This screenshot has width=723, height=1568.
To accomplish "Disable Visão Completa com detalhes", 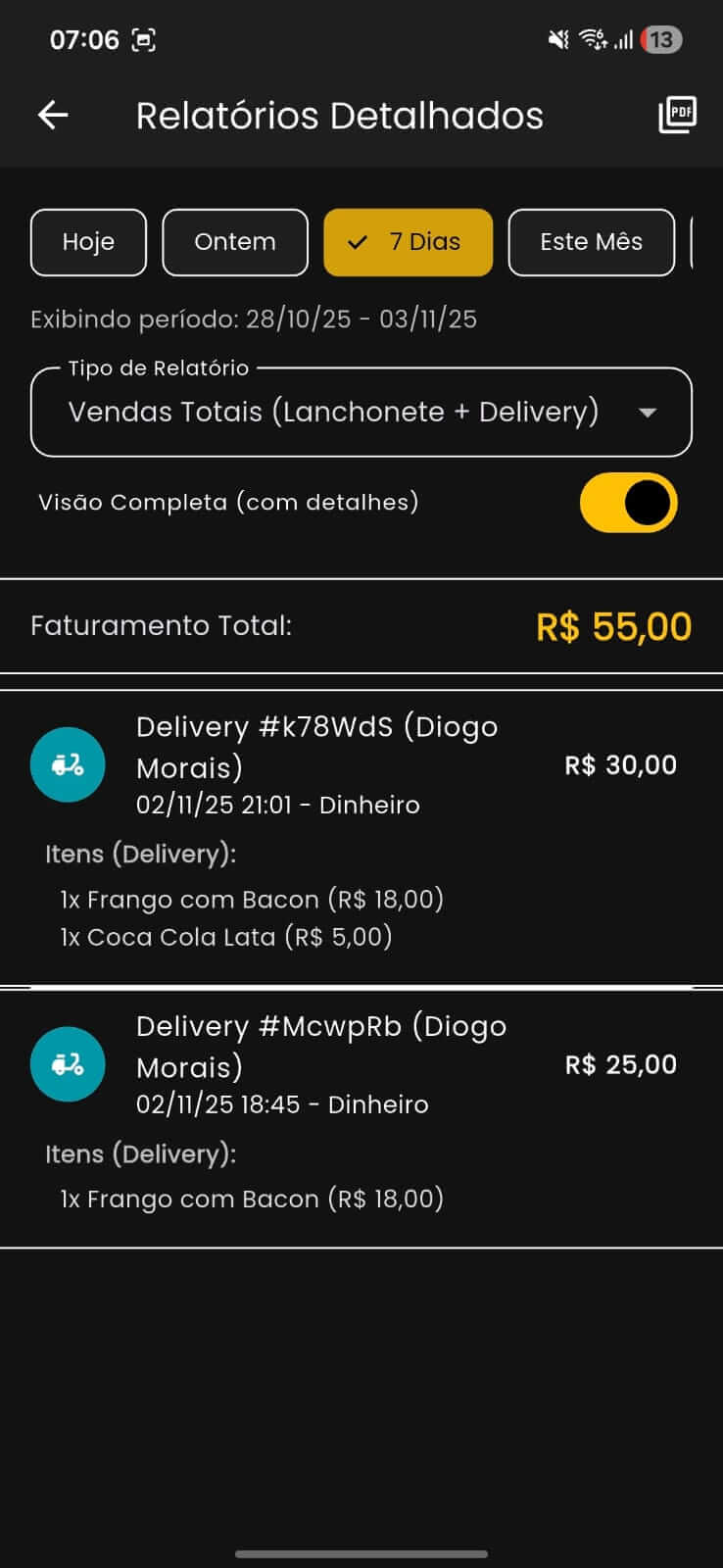I will 629,502.
